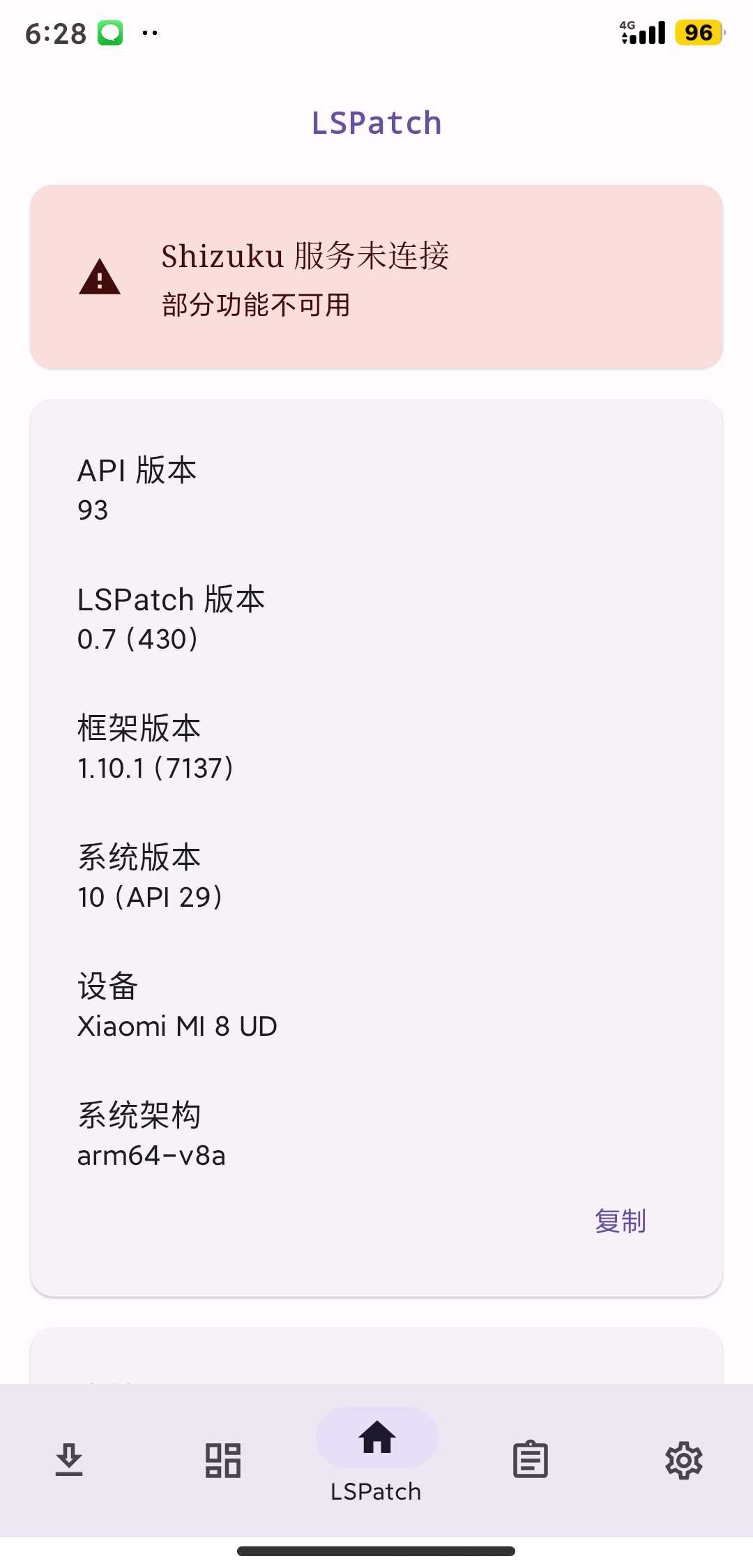Image resolution: width=753 pixels, height=1568 pixels.
Task: Copy device info with the 复制 button
Action: click(620, 1221)
